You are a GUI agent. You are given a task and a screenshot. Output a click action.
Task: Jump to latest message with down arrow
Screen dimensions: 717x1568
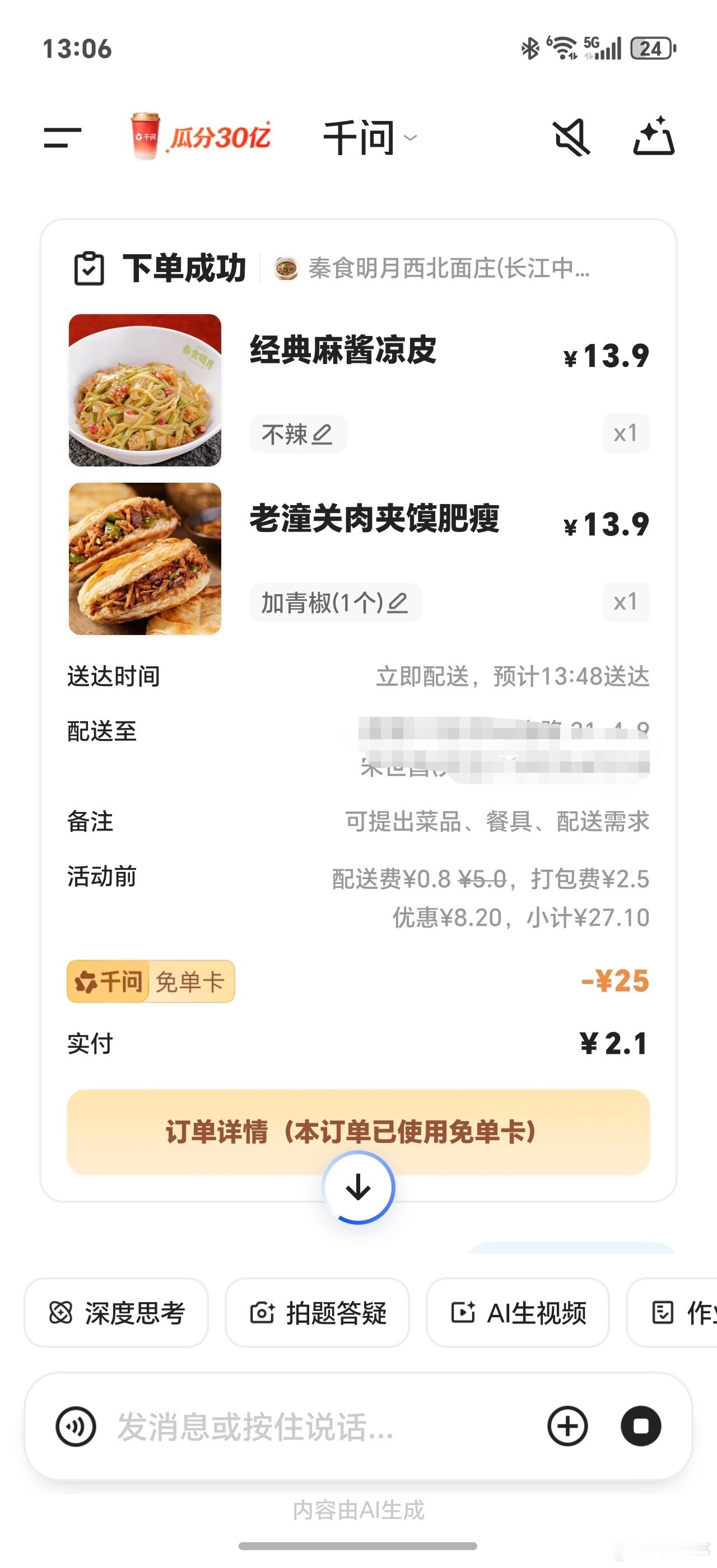tap(358, 1187)
